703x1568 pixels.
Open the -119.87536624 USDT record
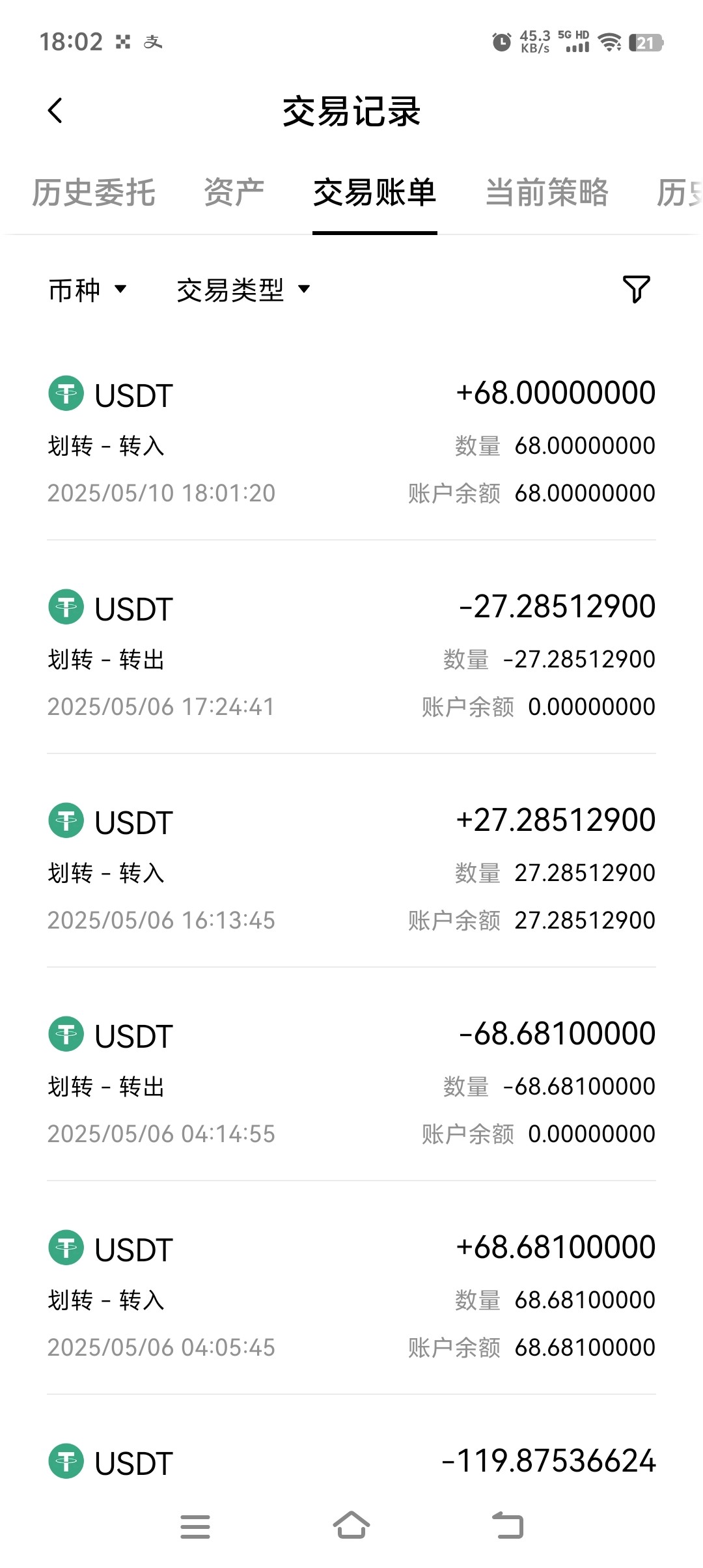351,1463
